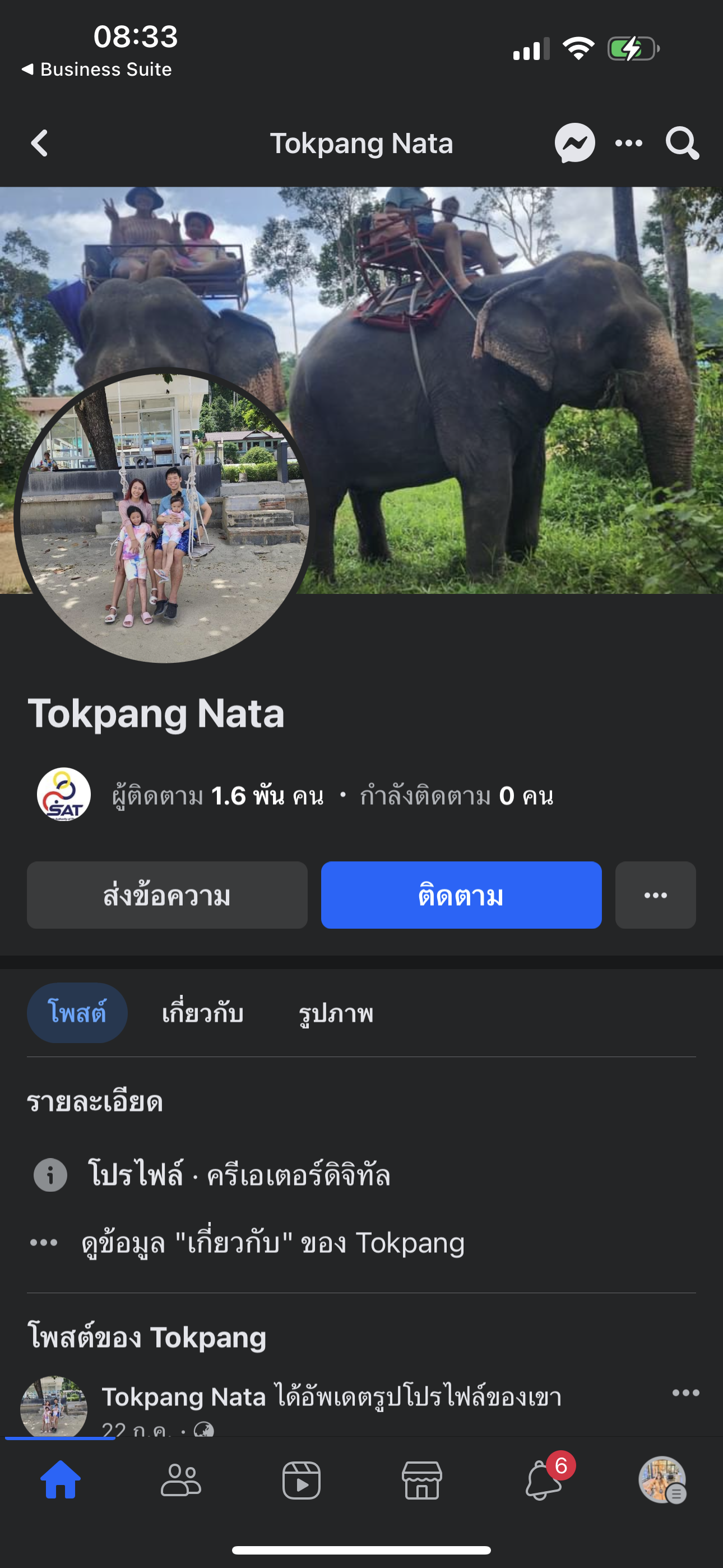Viewport: 723px width, 1568px height.
Task: View Tokpang Nata's cover photo
Action: pos(487,365)
